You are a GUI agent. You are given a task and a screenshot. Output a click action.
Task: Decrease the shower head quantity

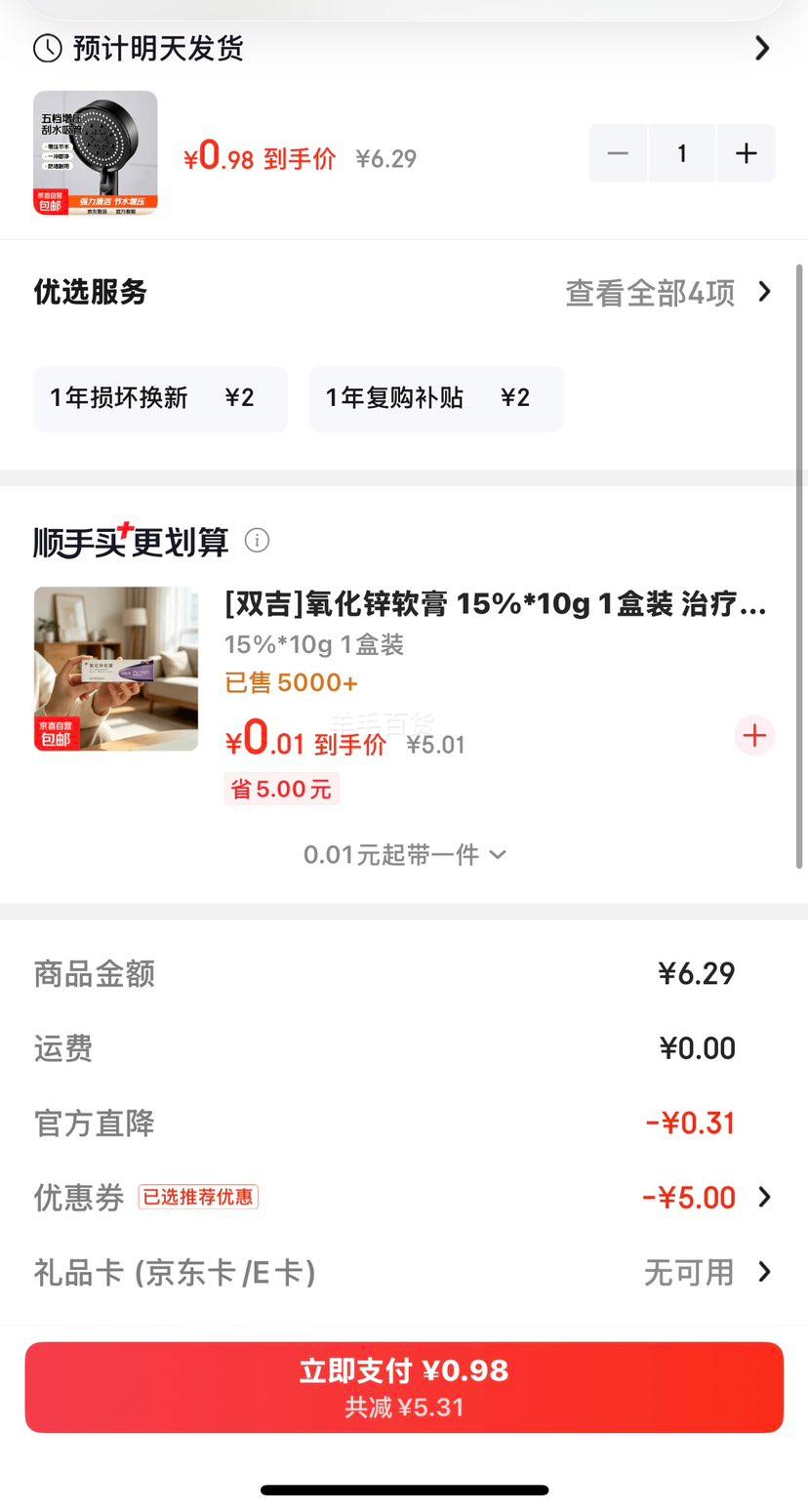click(x=618, y=153)
